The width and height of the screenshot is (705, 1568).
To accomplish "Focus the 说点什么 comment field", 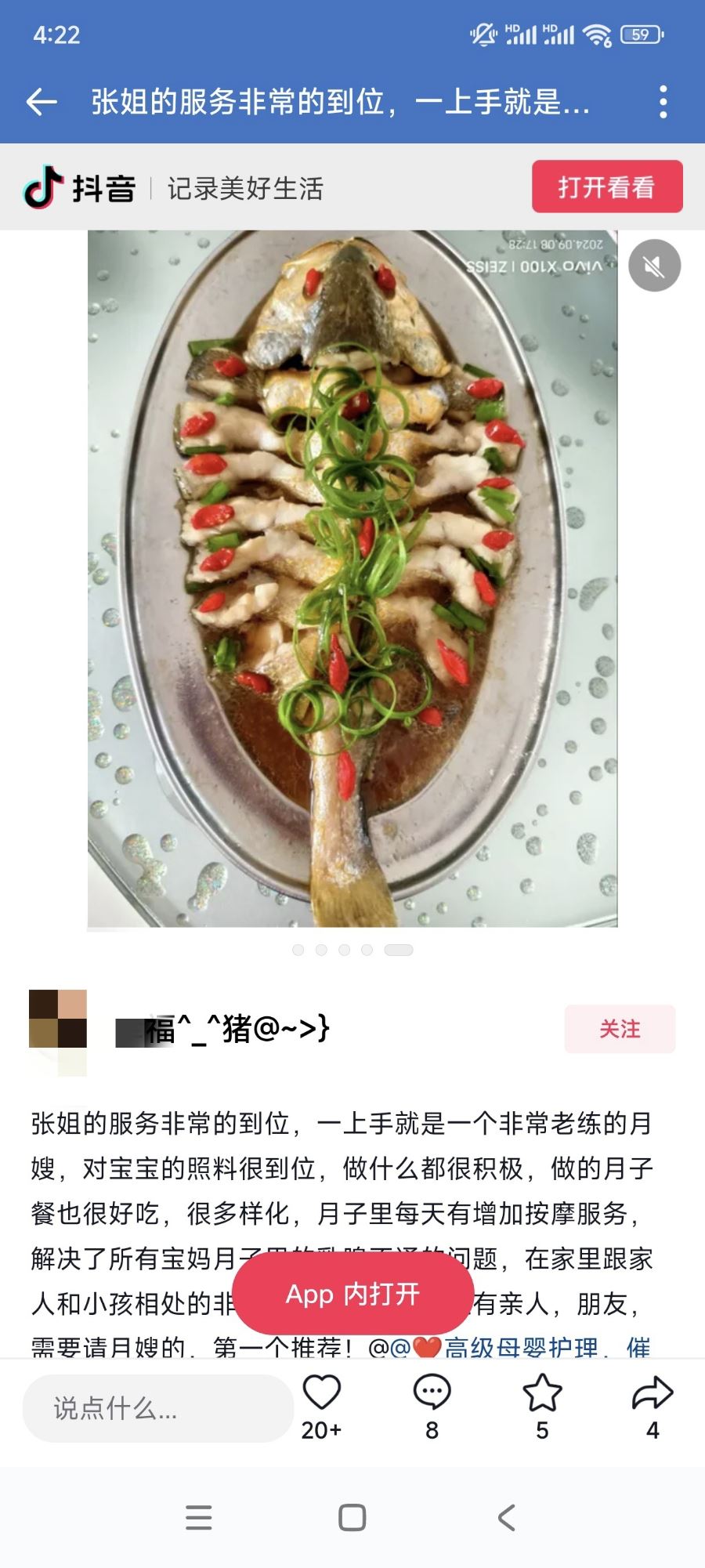I will coord(157,1408).
